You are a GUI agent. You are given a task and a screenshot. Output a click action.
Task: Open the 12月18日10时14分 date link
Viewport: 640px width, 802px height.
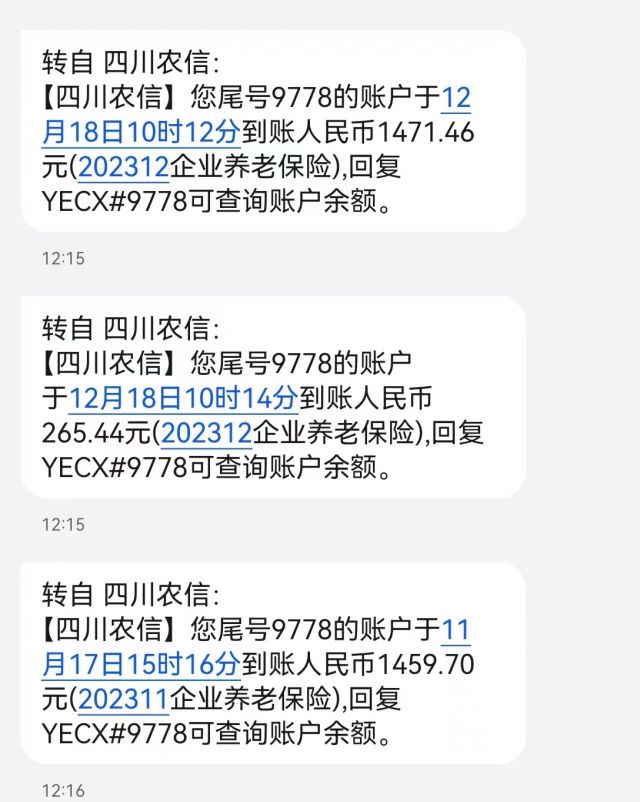coord(183,399)
